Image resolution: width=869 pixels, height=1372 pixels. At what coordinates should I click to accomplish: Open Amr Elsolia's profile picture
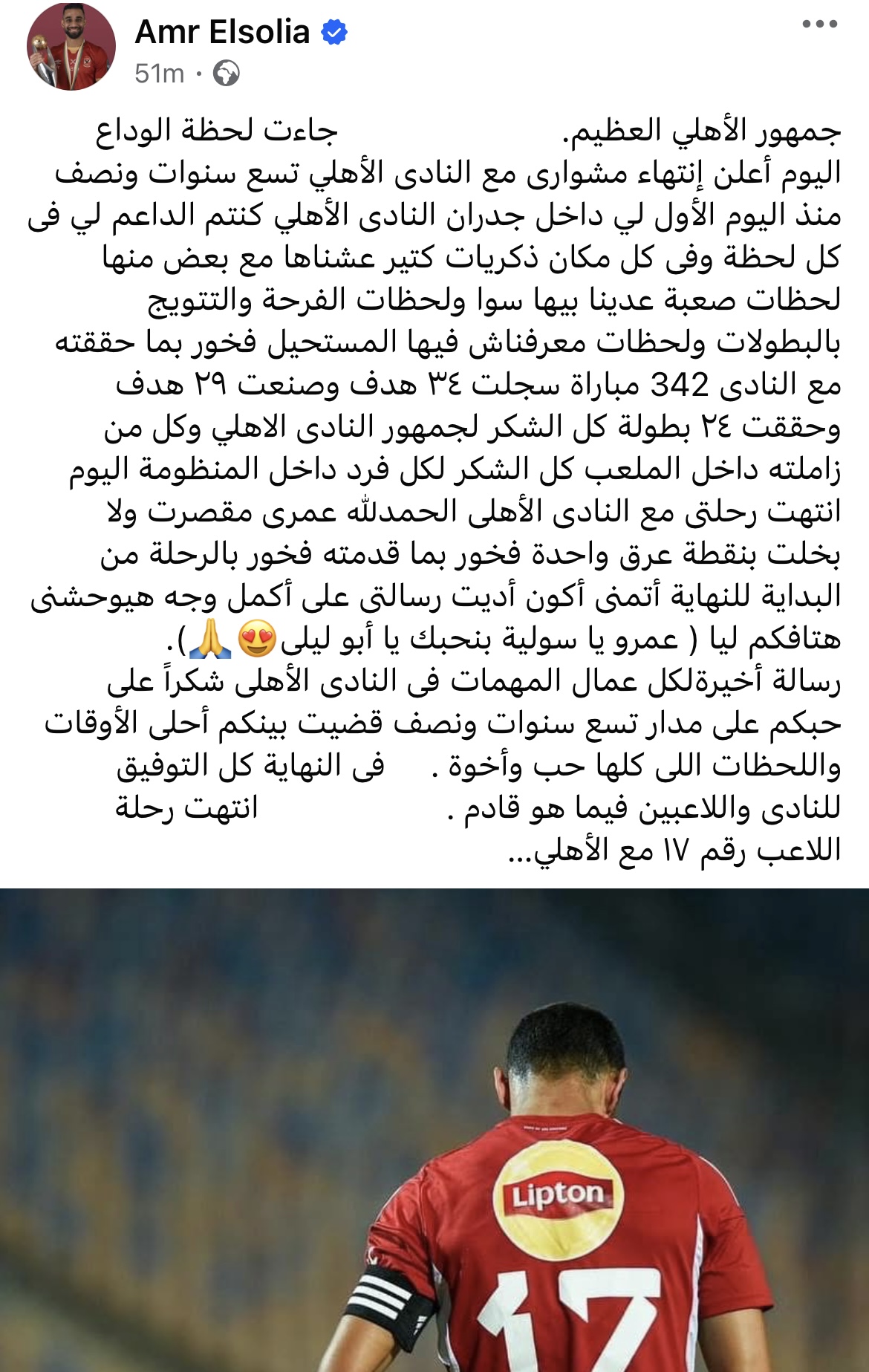(x=71, y=46)
